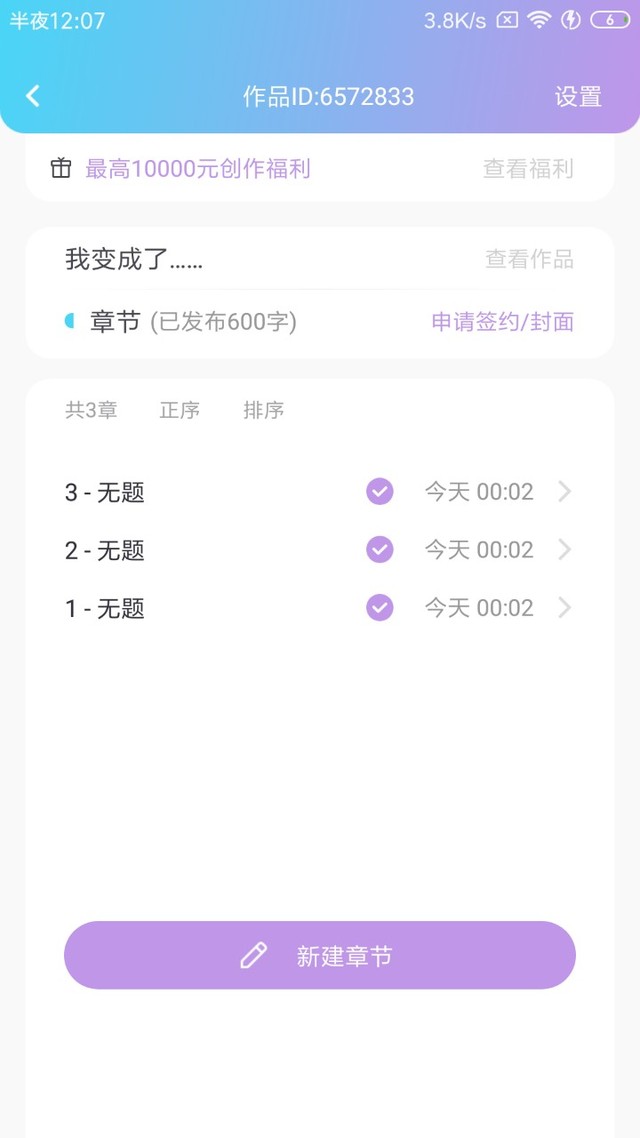The width and height of the screenshot is (640, 1138).
Task: Create a new chapter with 新建章节
Action: [x=320, y=955]
